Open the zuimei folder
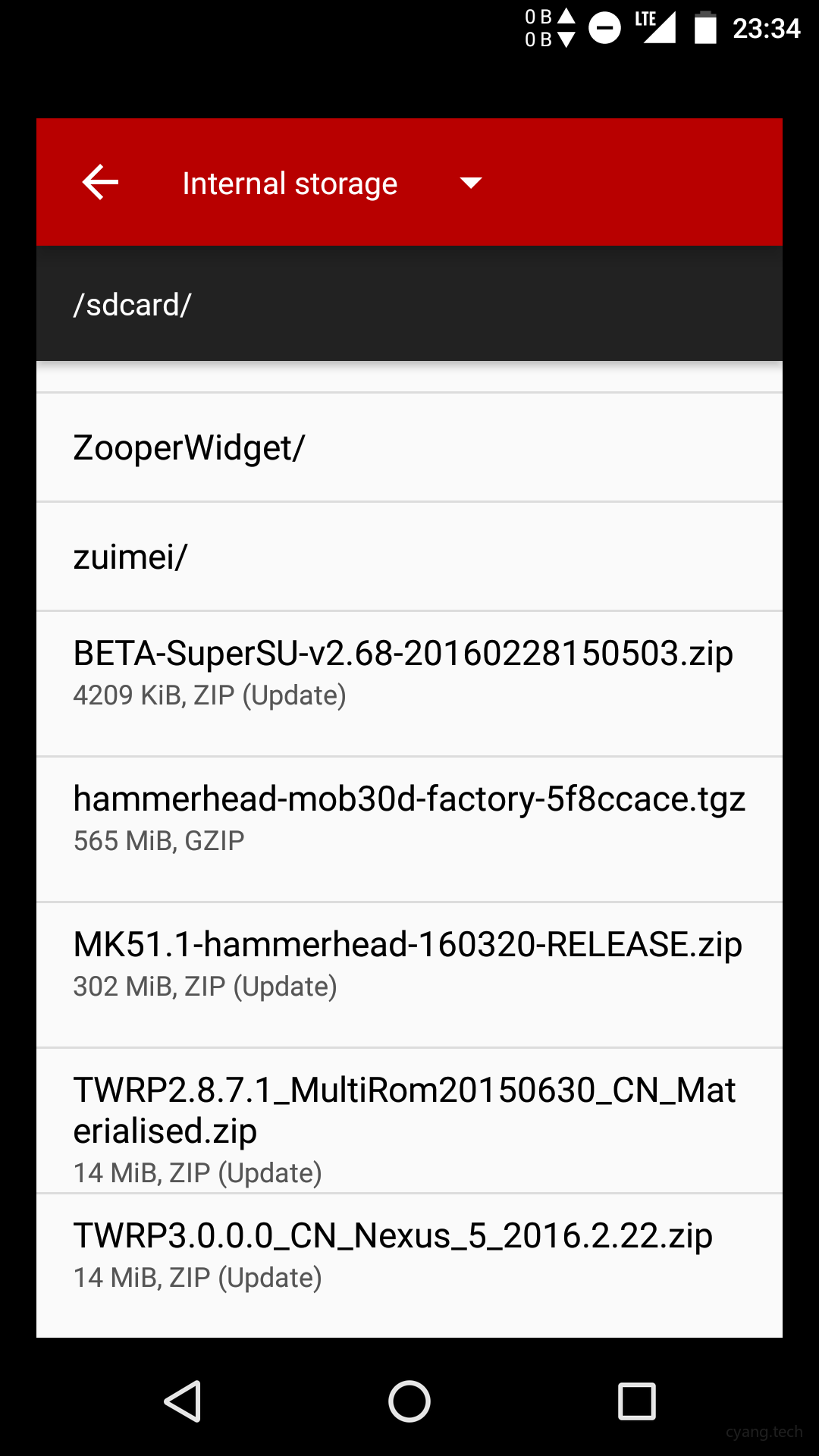The height and width of the screenshot is (1456, 819). [x=409, y=557]
